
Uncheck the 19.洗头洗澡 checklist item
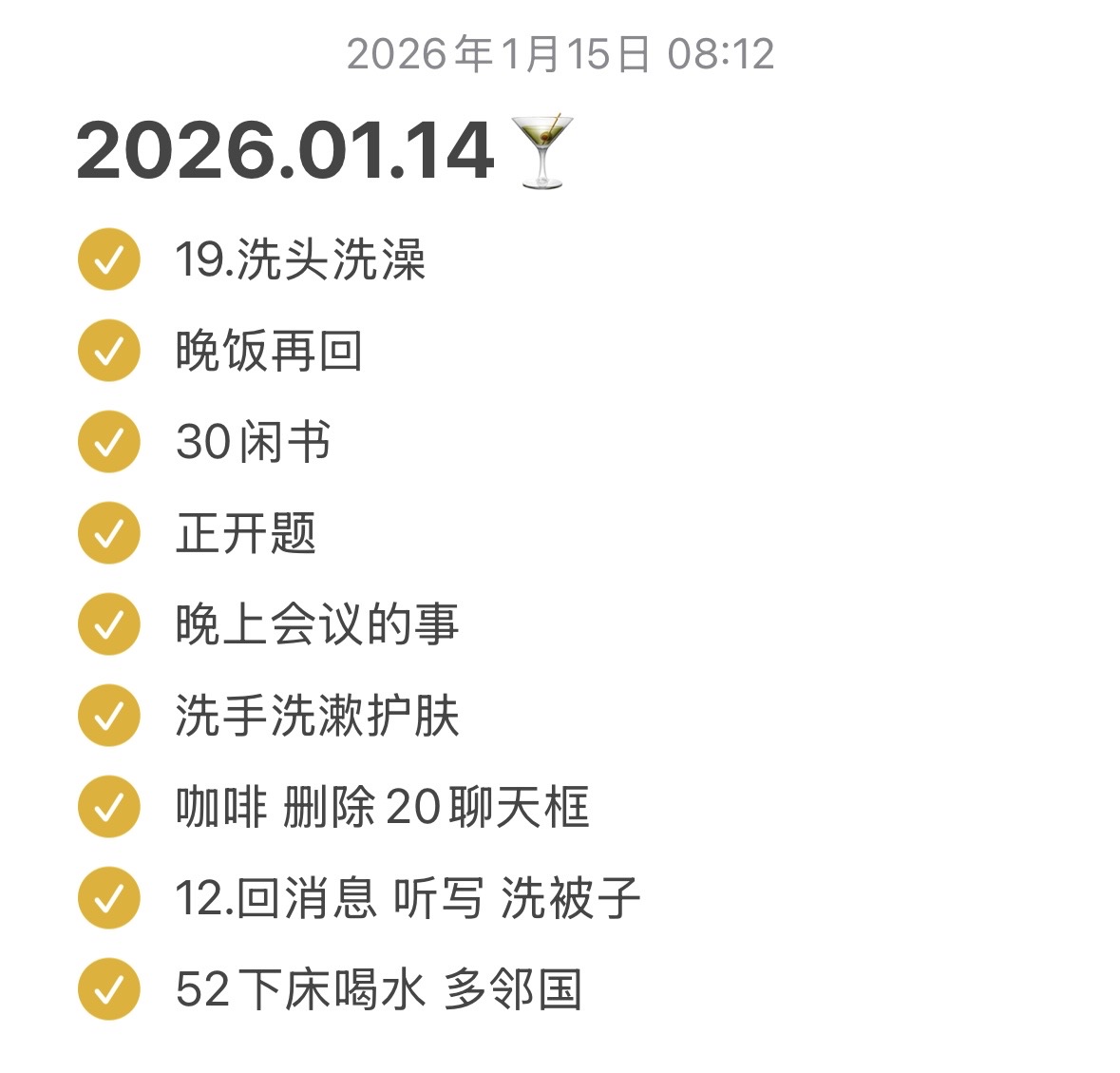(108, 259)
